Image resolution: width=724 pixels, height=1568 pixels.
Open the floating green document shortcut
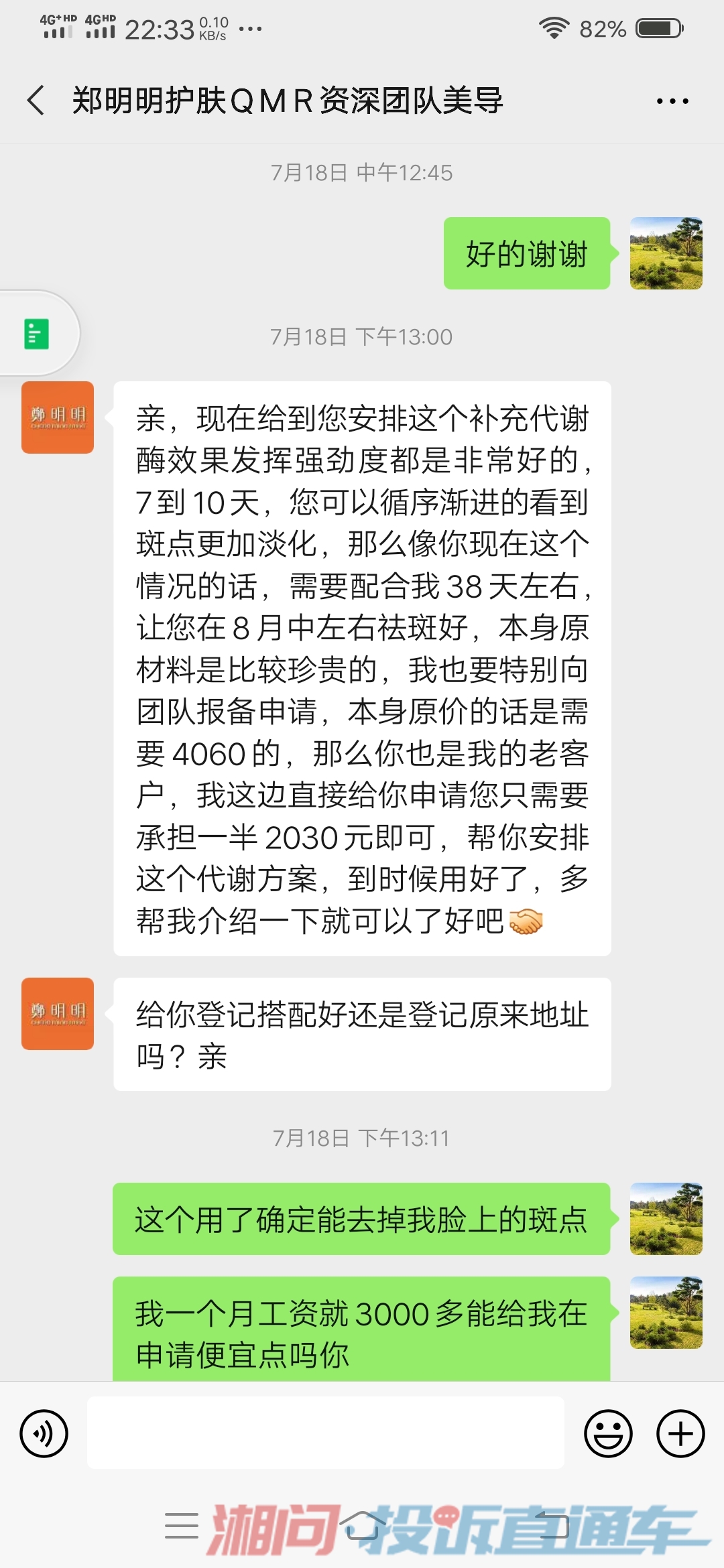coord(37,334)
